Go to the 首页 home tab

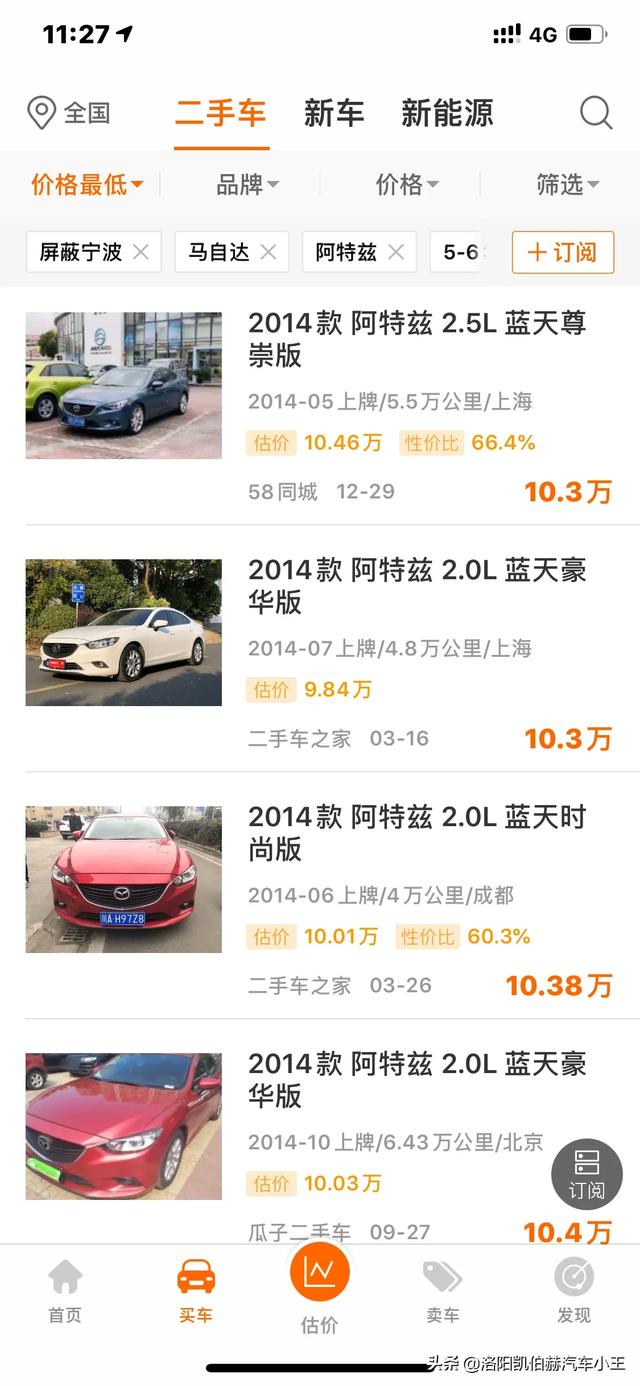[x=65, y=1292]
